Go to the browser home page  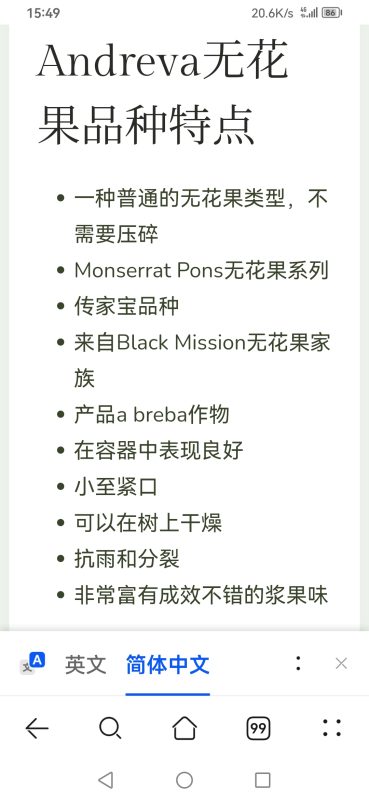(x=184, y=728)
